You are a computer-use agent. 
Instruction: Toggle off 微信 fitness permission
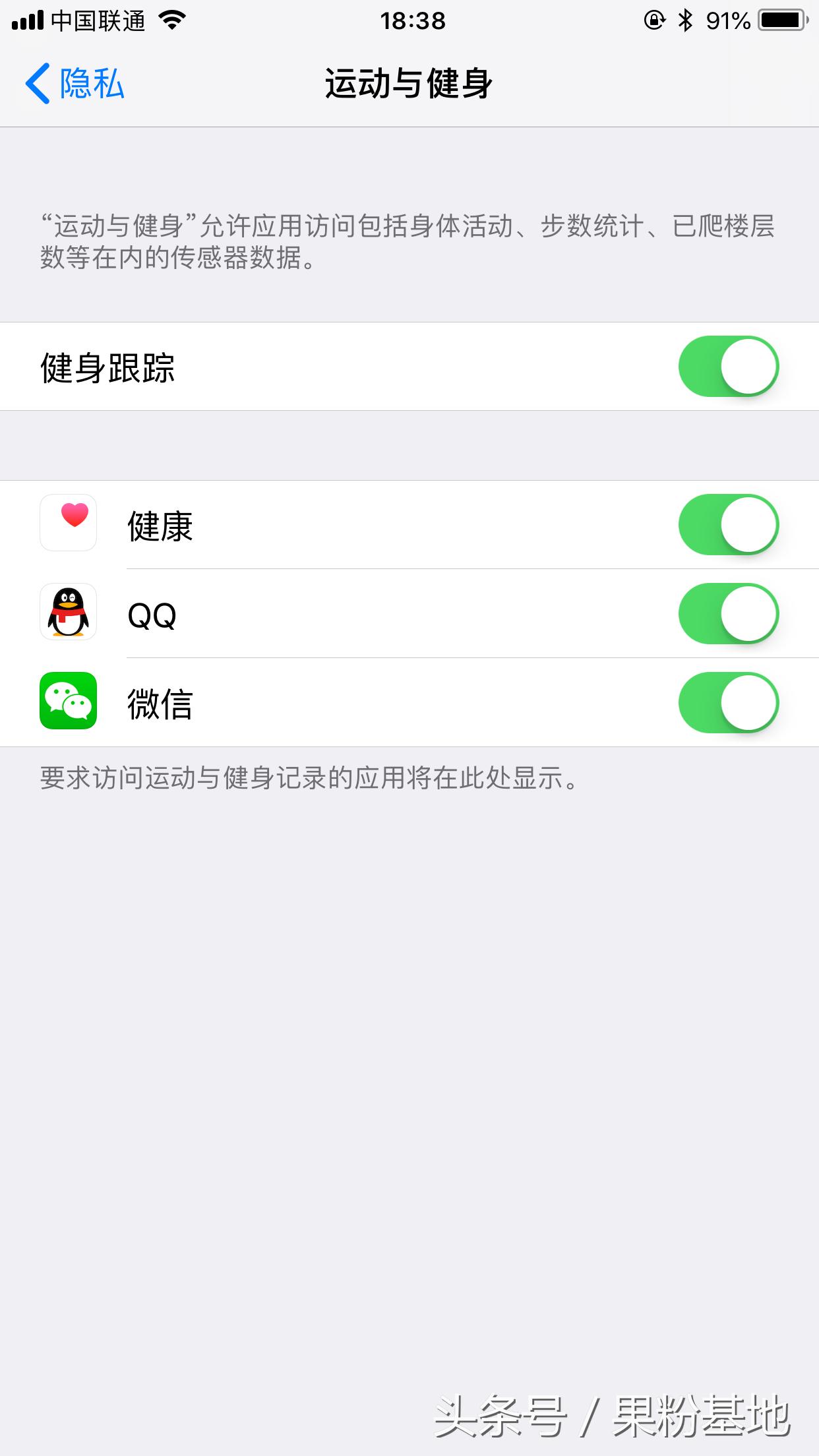coord(728,702)
